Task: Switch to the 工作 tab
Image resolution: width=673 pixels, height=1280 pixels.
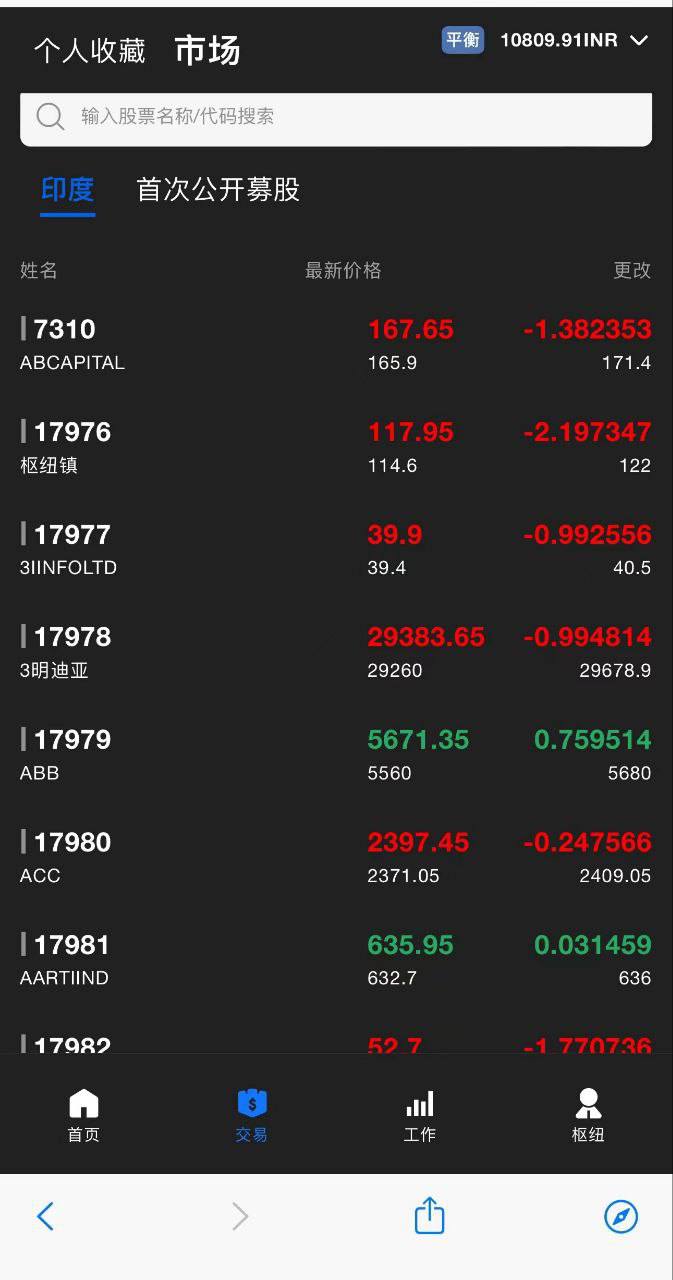Action: (420, 1115)
